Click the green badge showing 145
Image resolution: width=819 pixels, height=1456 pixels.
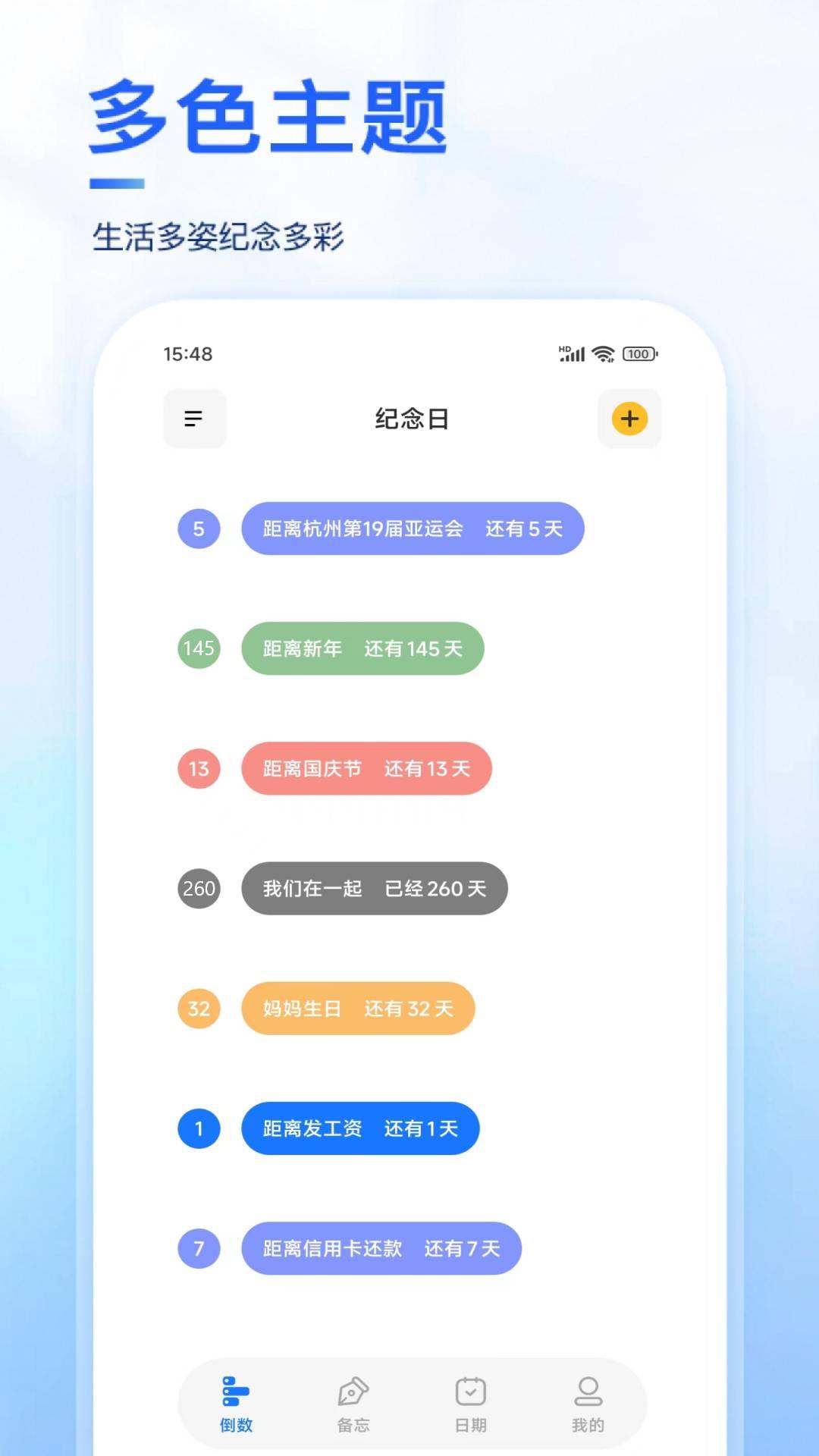[199, 648]
